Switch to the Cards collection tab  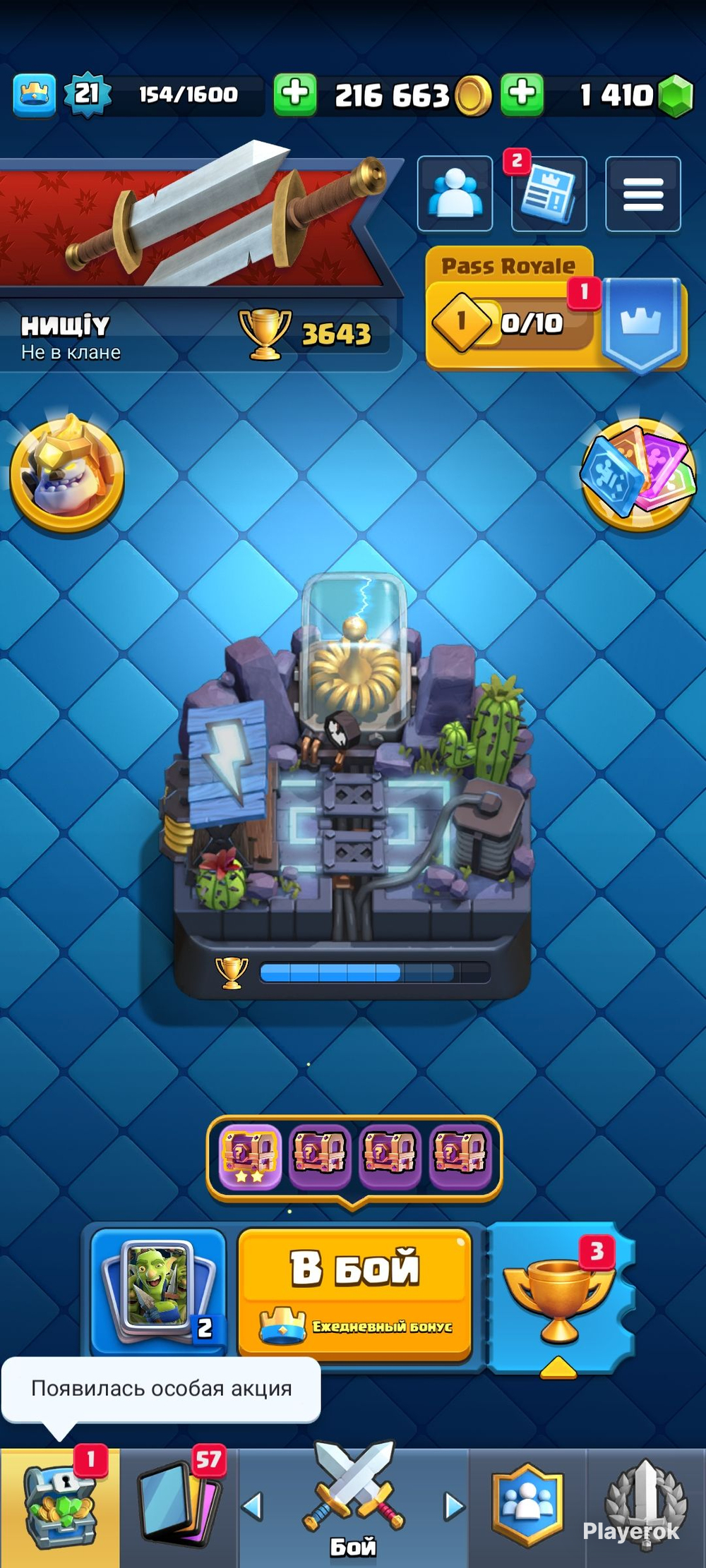click(x=179, y=1507)
